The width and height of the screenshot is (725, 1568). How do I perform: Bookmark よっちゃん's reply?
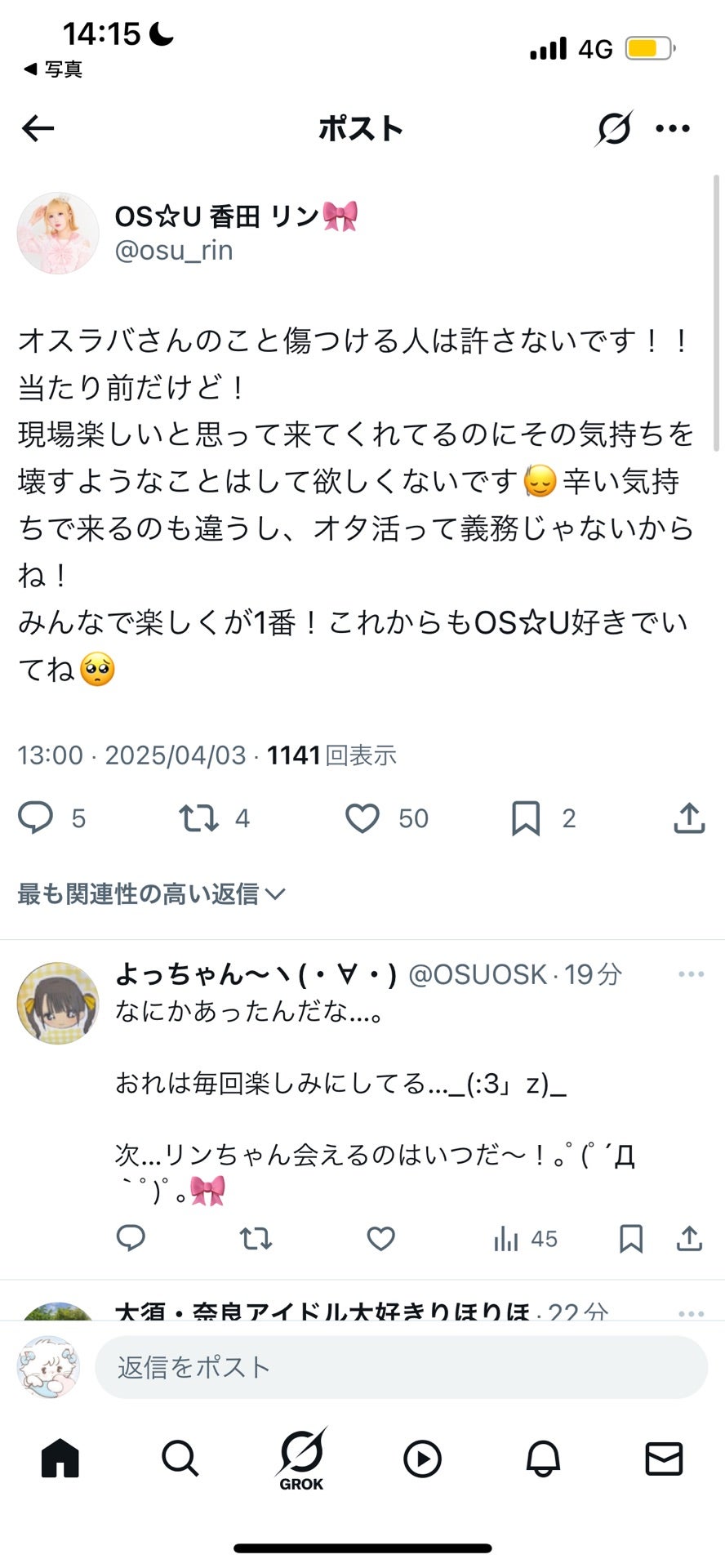[631, 1239]
